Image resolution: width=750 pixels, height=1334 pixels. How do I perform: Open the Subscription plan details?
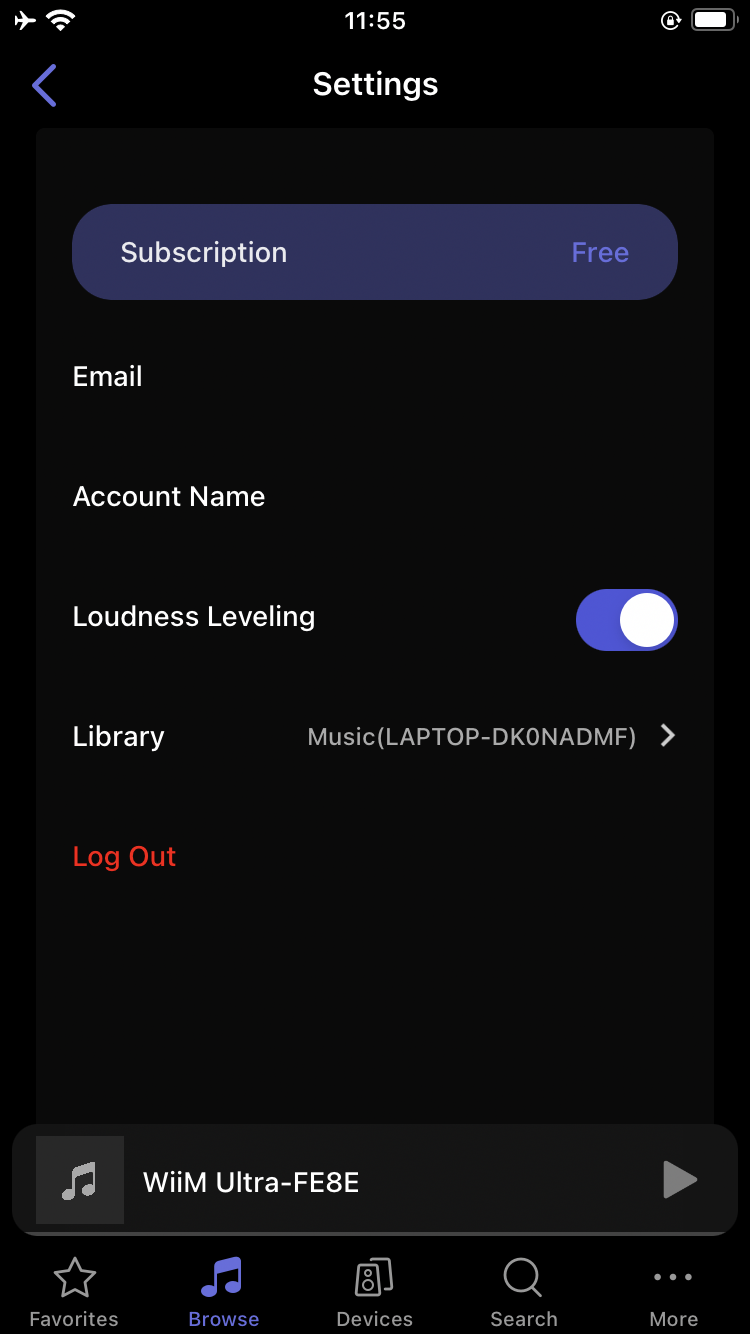[374, 252]
